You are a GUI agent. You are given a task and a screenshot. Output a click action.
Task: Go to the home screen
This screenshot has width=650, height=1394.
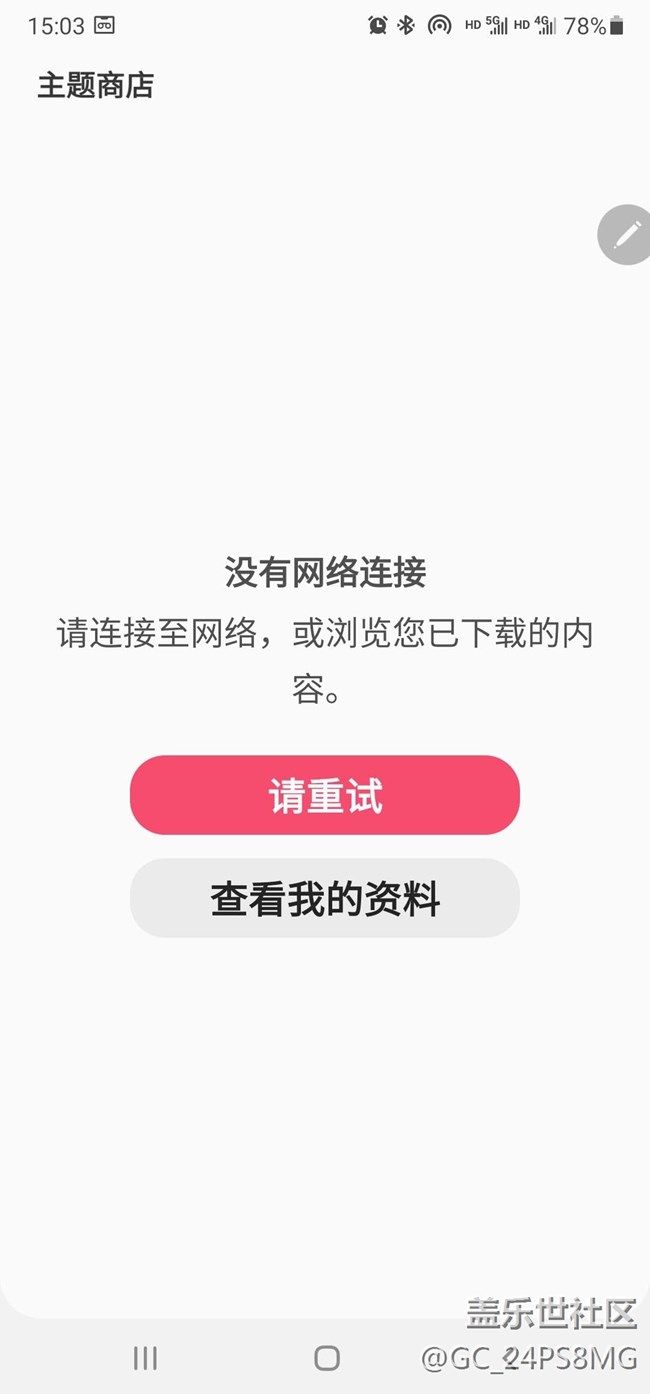tap(327, 1357)
